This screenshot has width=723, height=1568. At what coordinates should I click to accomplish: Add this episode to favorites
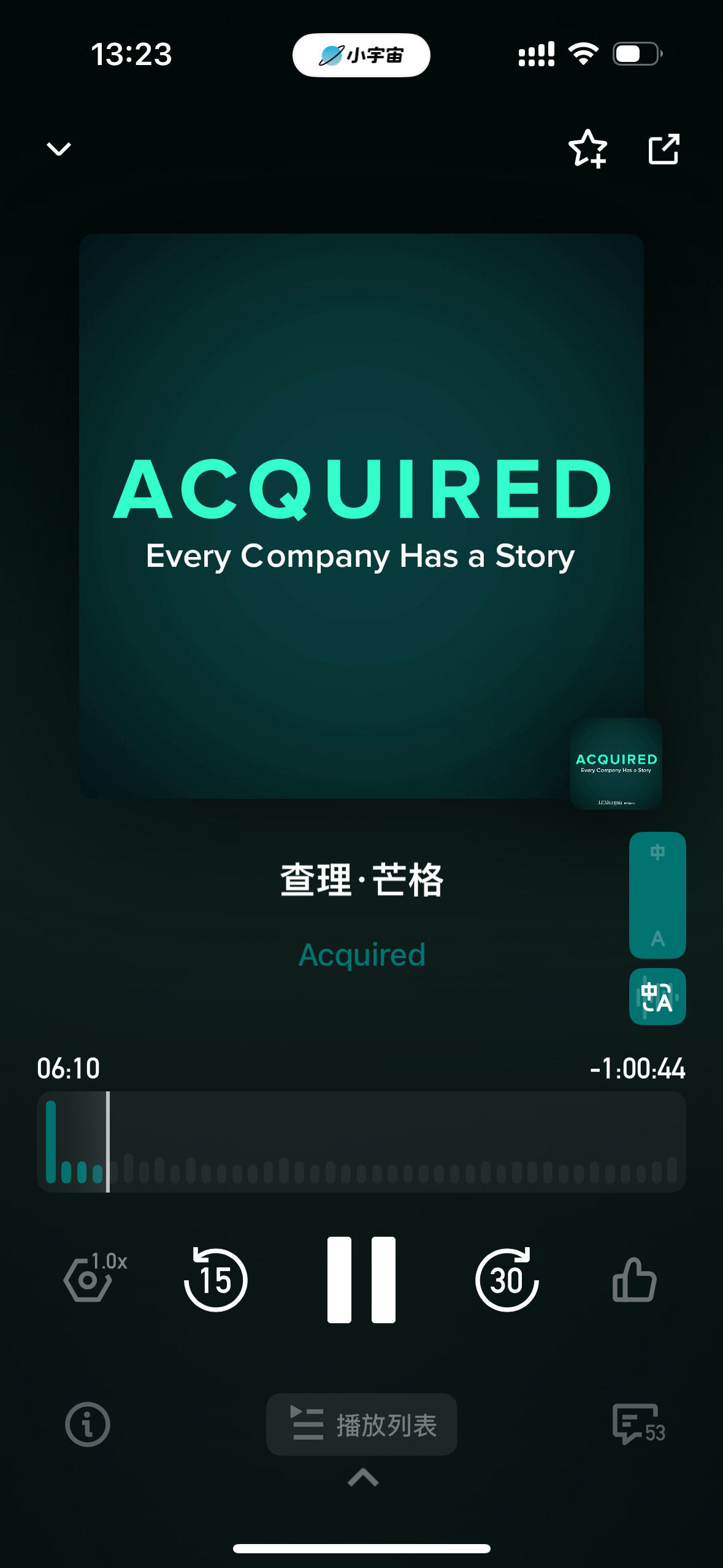pos(587,148)
